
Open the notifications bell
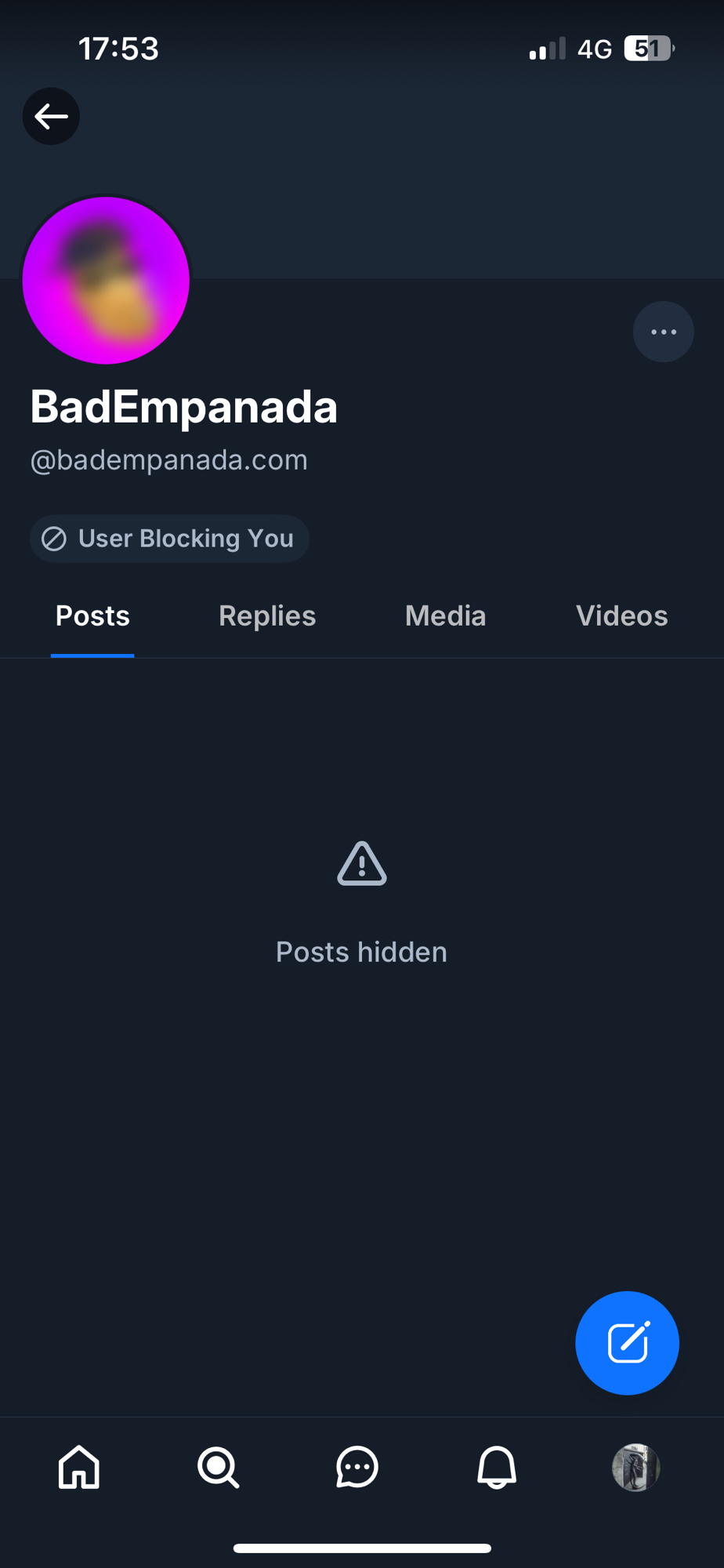[497, 1467]
